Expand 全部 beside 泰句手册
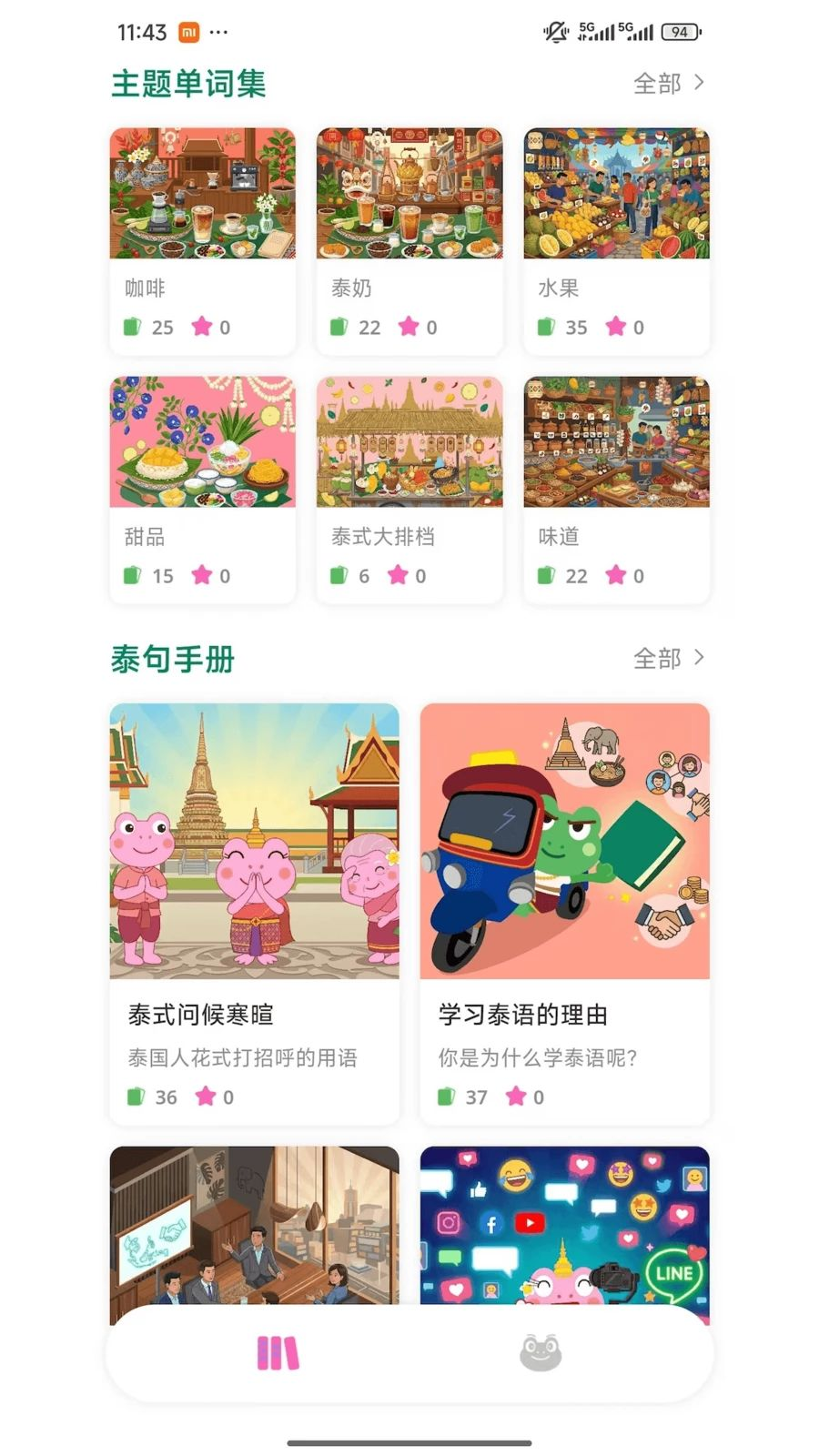The height and width of the screenshot is (1456, 819). [656, 659]
